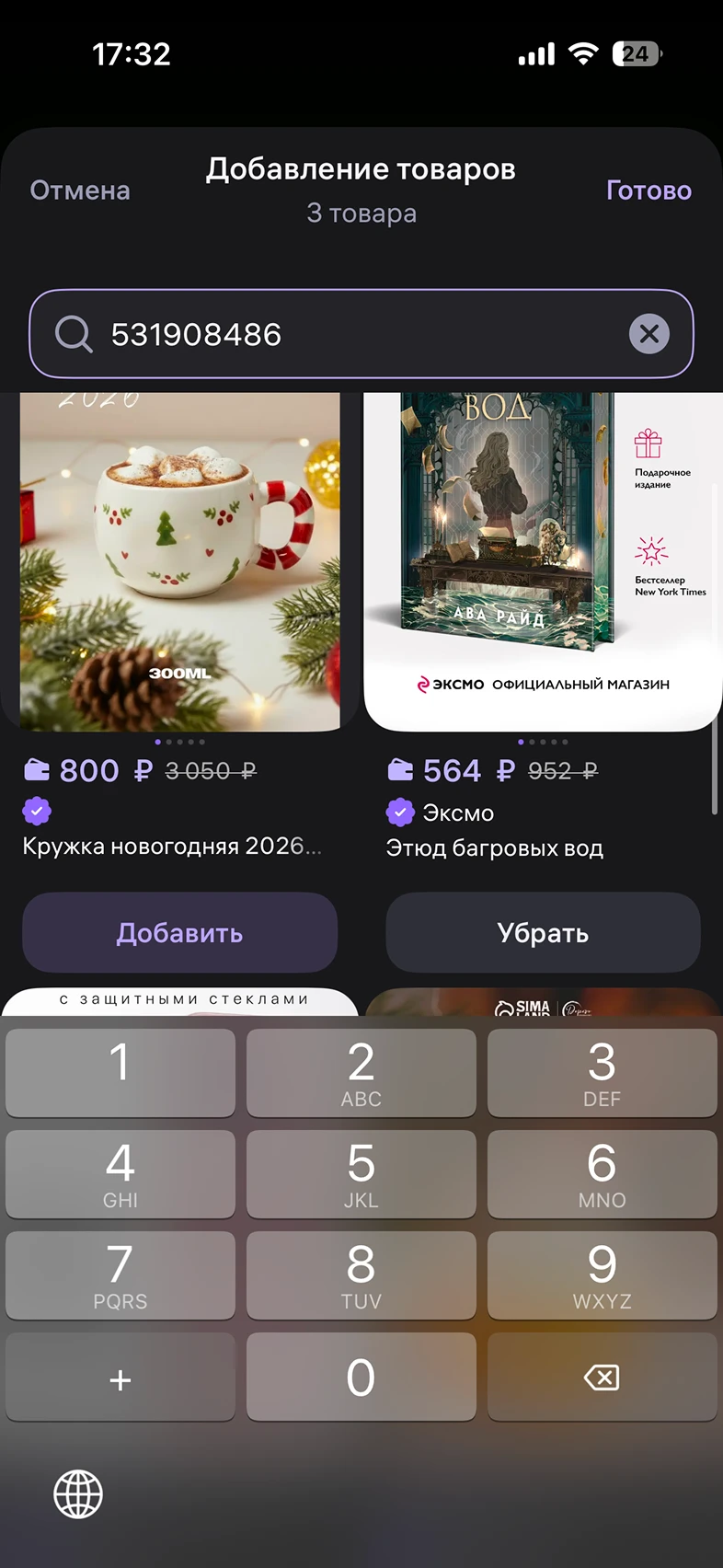
Task: Hit the backspace key on keypad
Action: click(x=602, y=1377)
